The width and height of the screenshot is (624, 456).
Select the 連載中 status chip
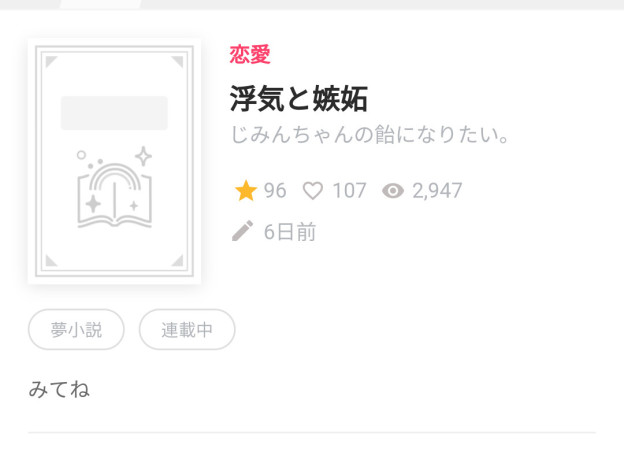point(187,330)
